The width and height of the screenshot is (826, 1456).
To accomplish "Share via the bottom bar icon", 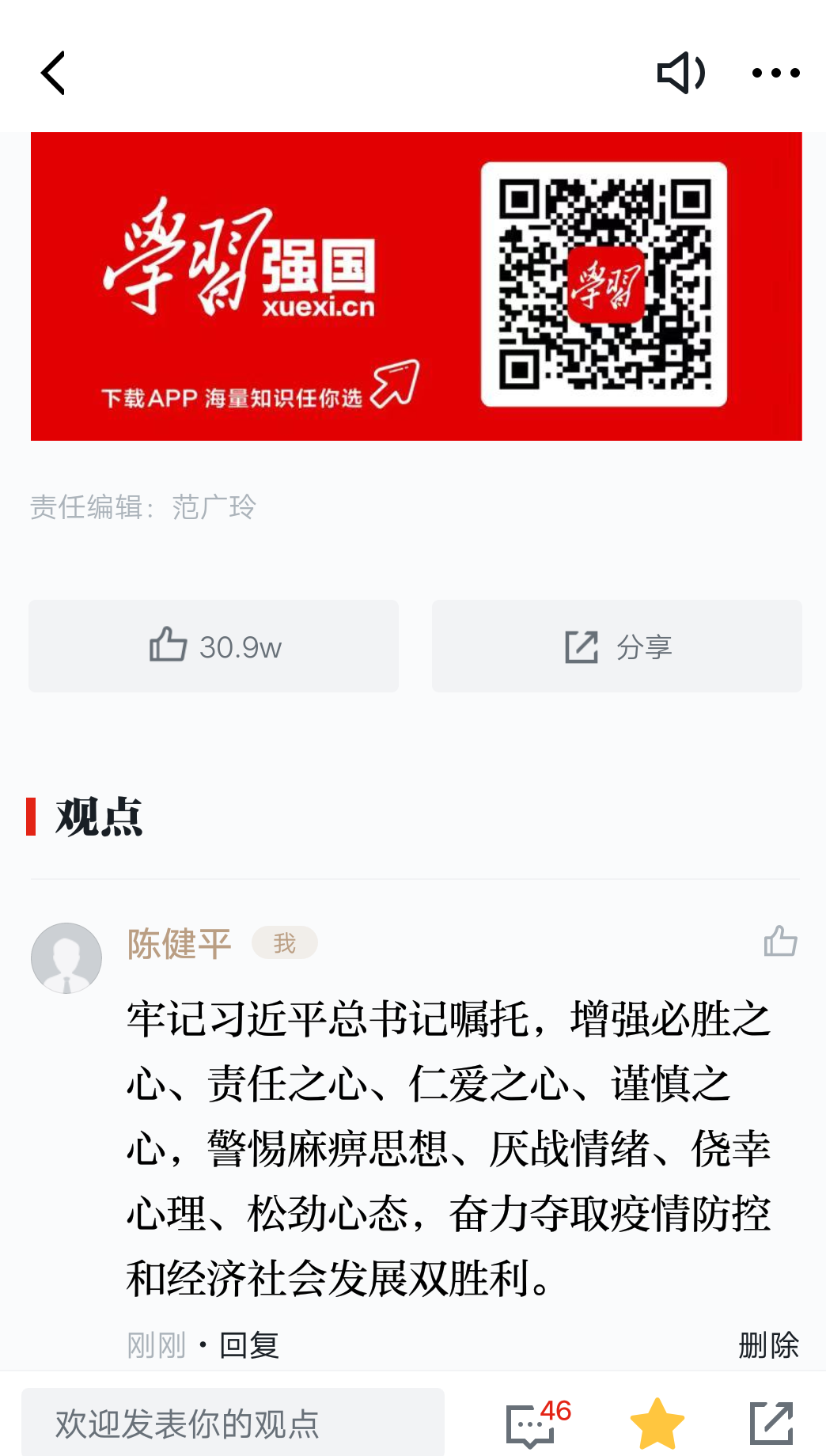I will coord(771,1424).
